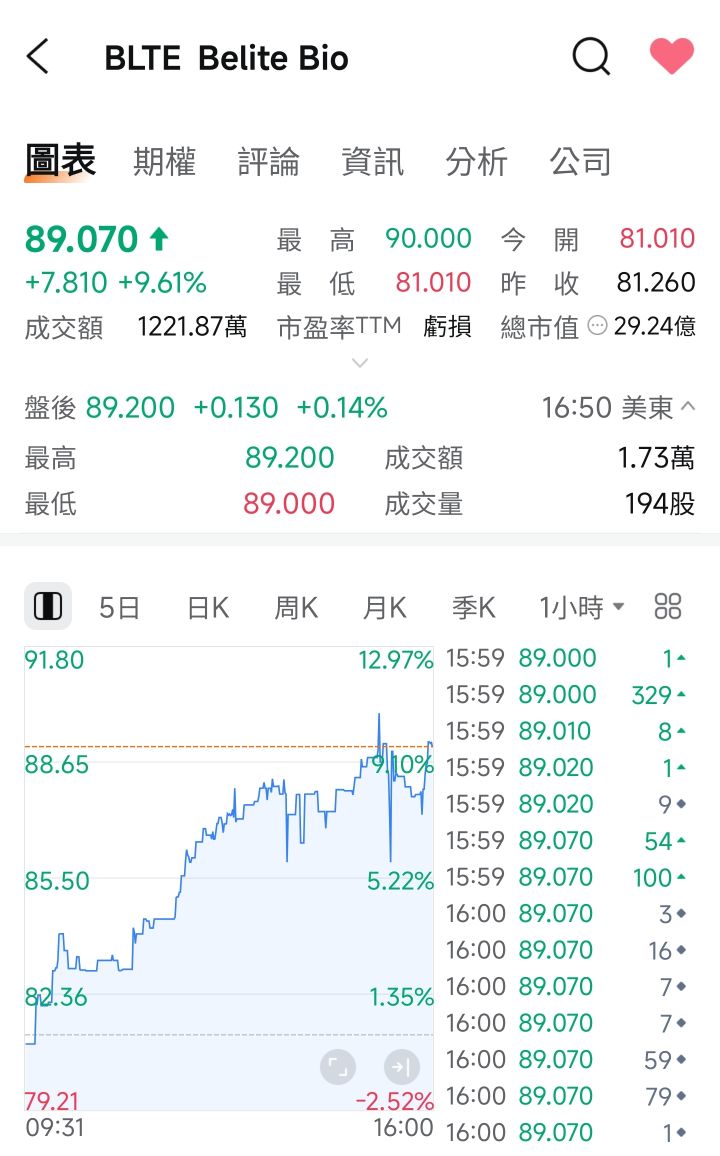The image size is (720, 1156).
Task: Switch to the 資訊 tab
Action: point(373,162)
